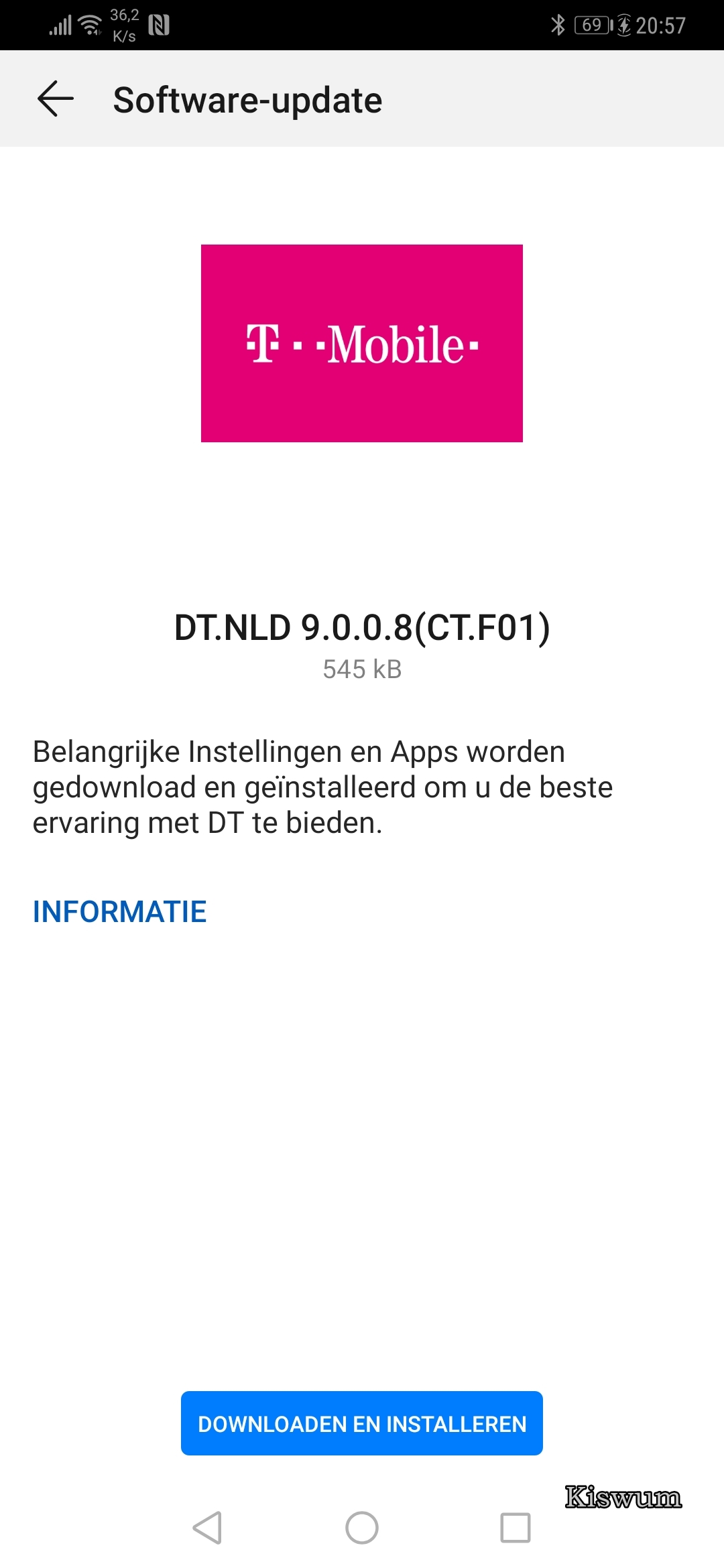The image size is (724, 1568).
Task: Go to home via navigation bar
Action: pos(362,1528)
